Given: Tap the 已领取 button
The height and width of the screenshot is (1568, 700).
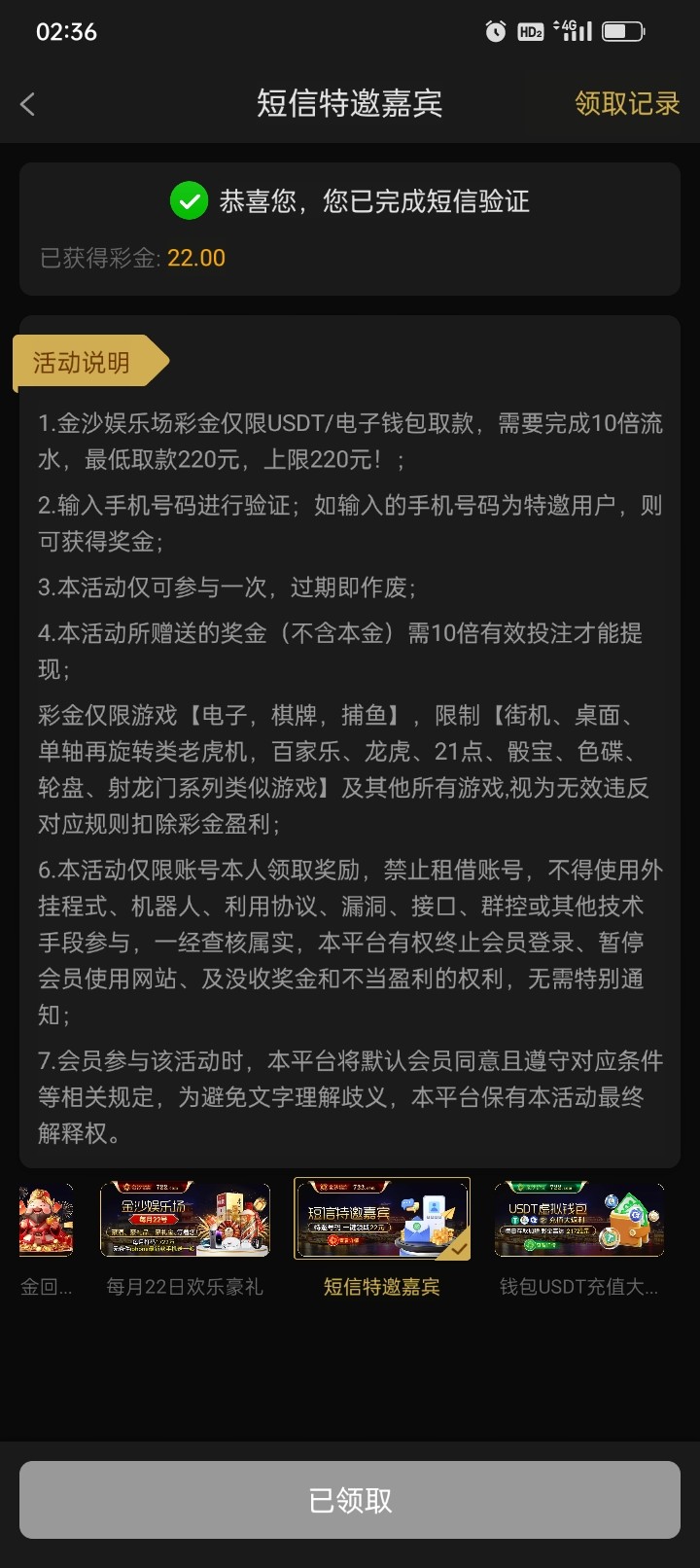Looking at the screenshot, I should pyautogui.click(x=350, y=1500).
